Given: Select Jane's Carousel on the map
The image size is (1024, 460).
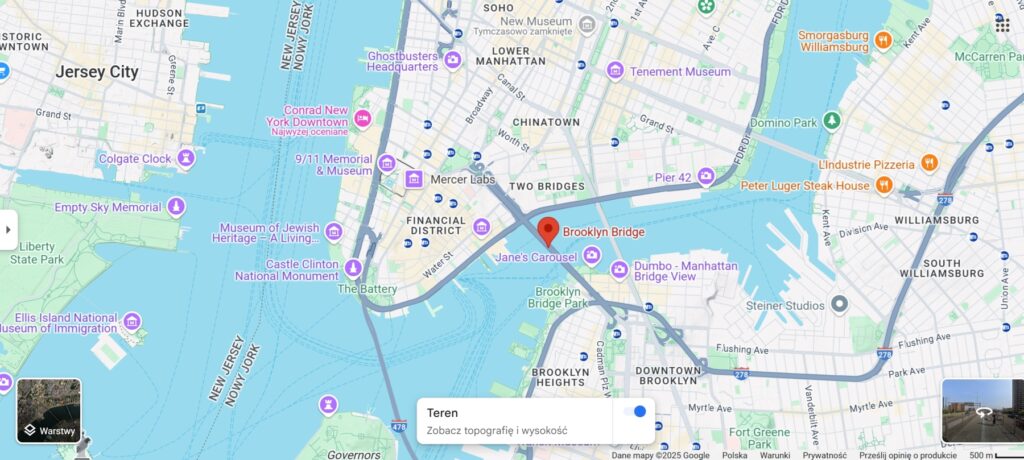Looking at the screenshot, I should (x=592, y=256).
